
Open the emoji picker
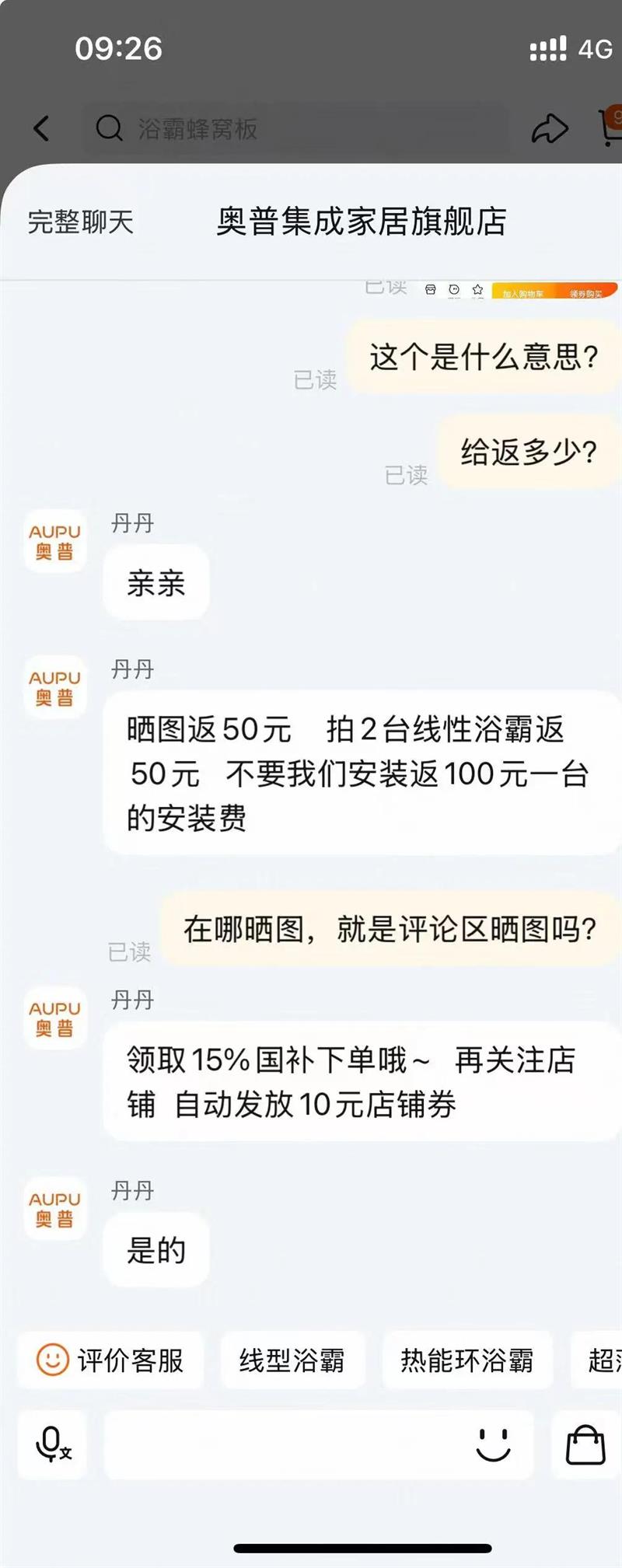493,1444
